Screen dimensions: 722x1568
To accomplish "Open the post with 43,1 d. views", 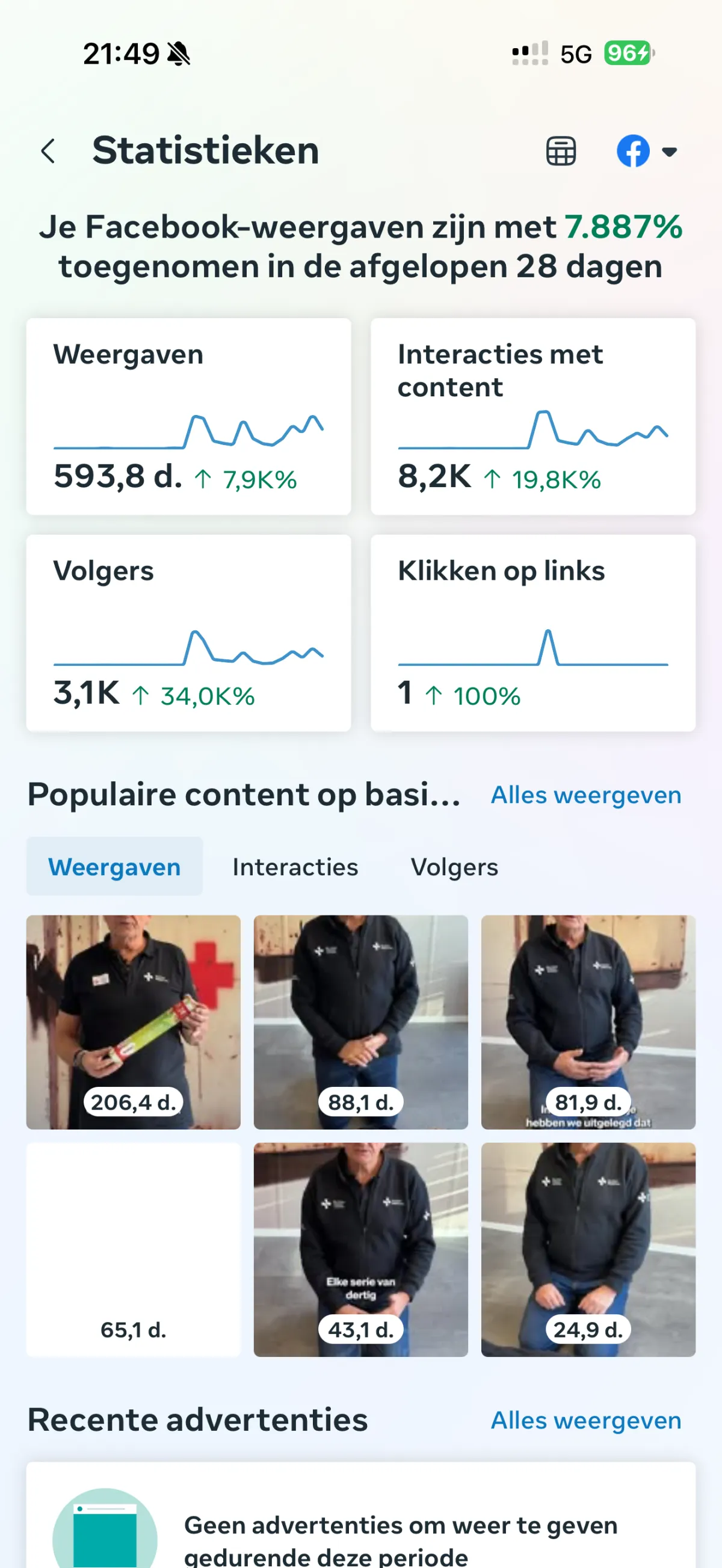I will (360, 1249).
